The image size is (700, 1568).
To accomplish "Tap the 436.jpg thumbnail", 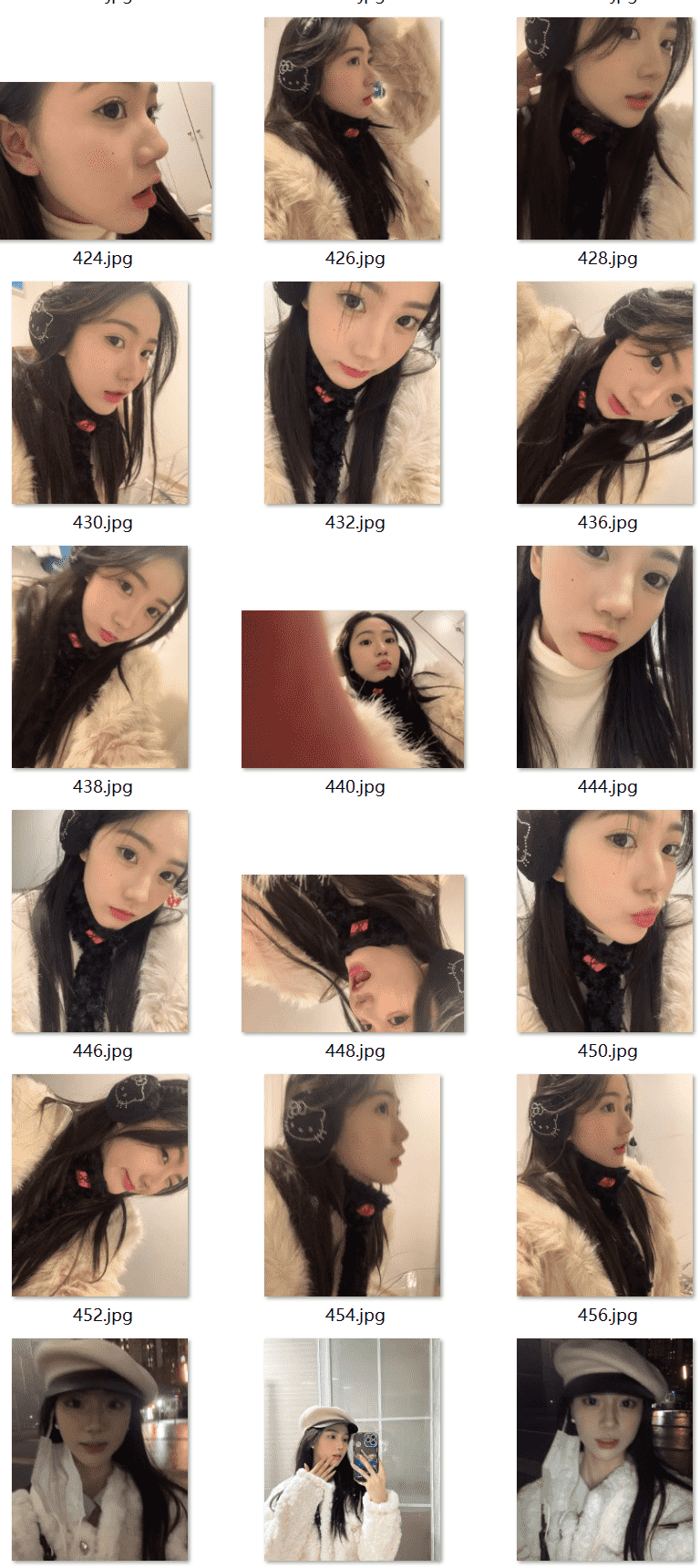I will (x=604, y=393).
